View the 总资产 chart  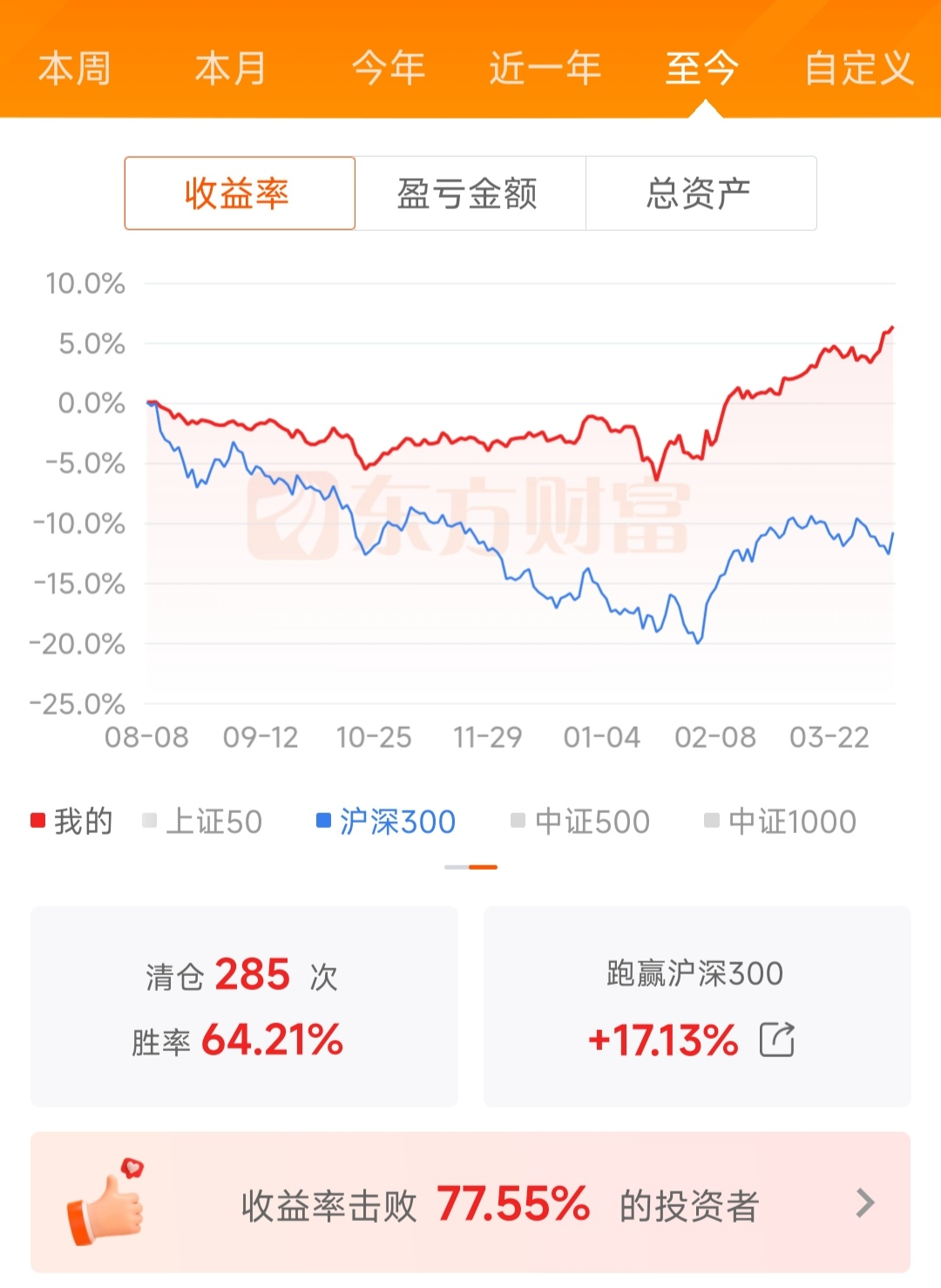[701, 193]
